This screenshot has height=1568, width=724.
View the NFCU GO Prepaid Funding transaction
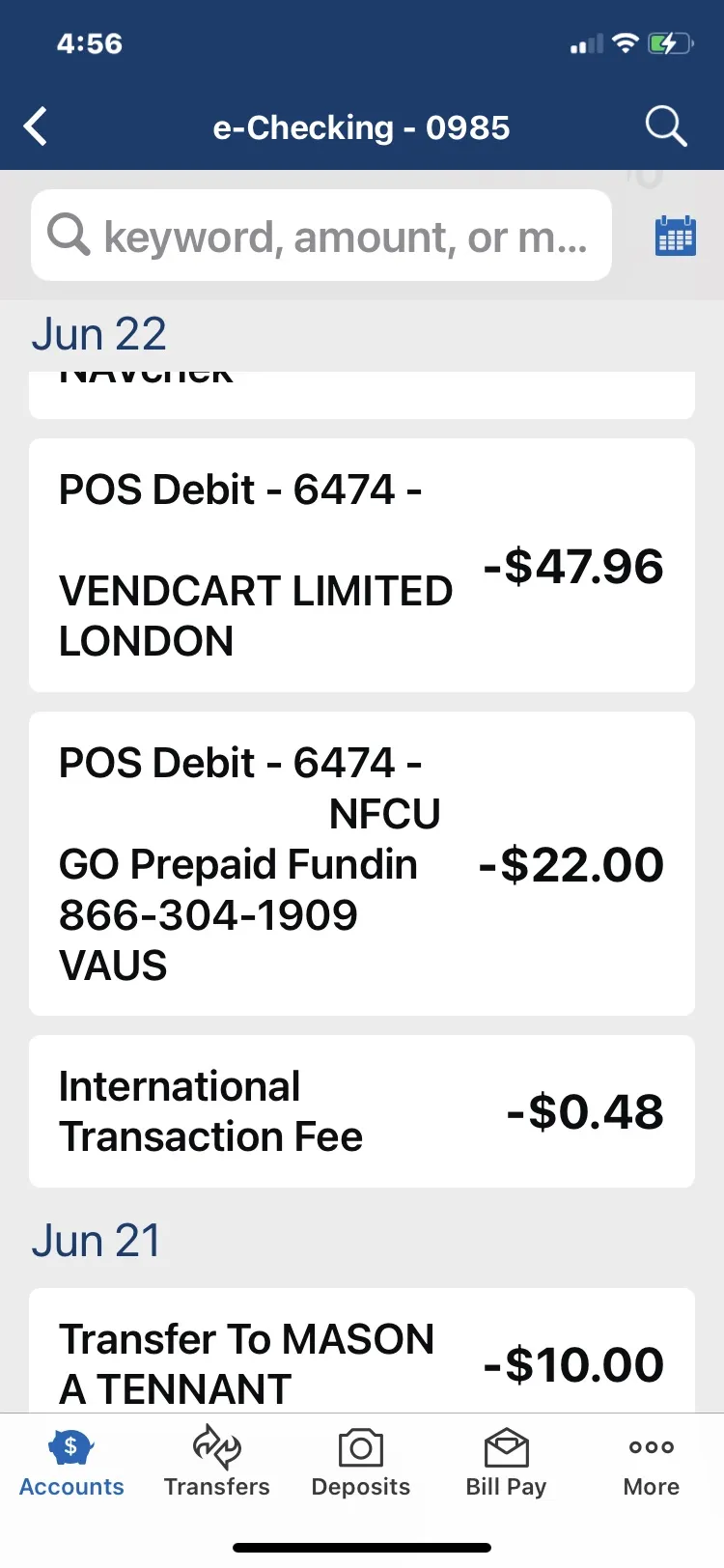(x=362, y=864)
